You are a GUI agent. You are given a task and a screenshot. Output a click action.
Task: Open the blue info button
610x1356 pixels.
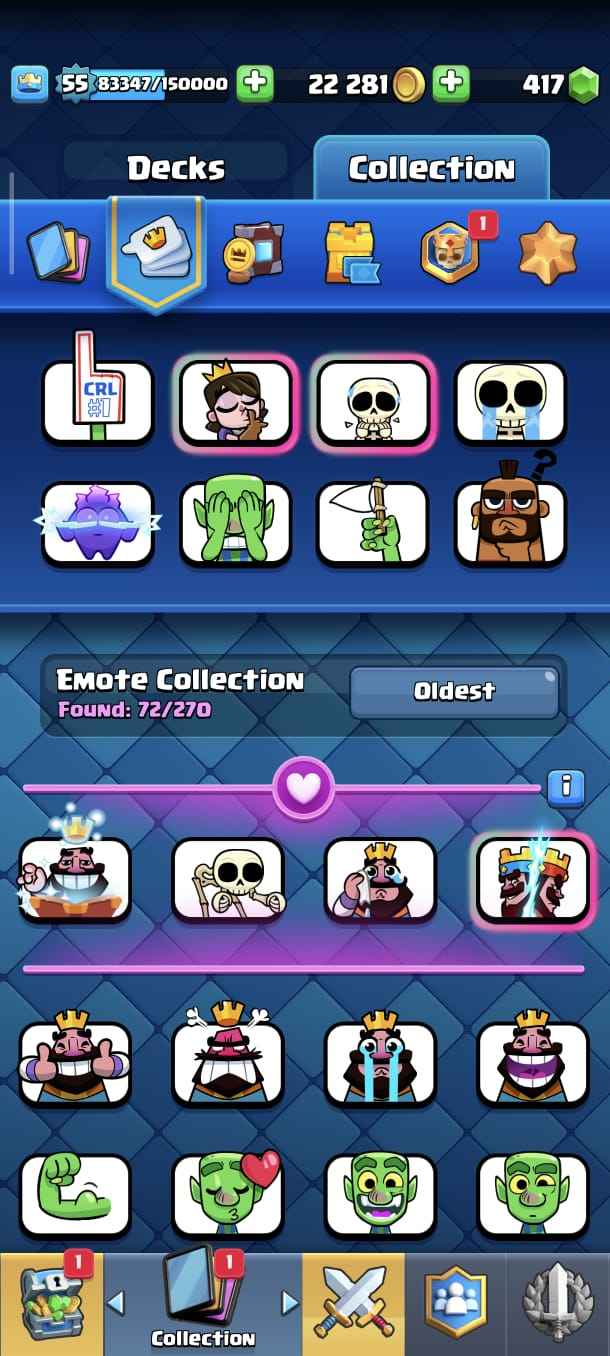click(x=565, y=787)
